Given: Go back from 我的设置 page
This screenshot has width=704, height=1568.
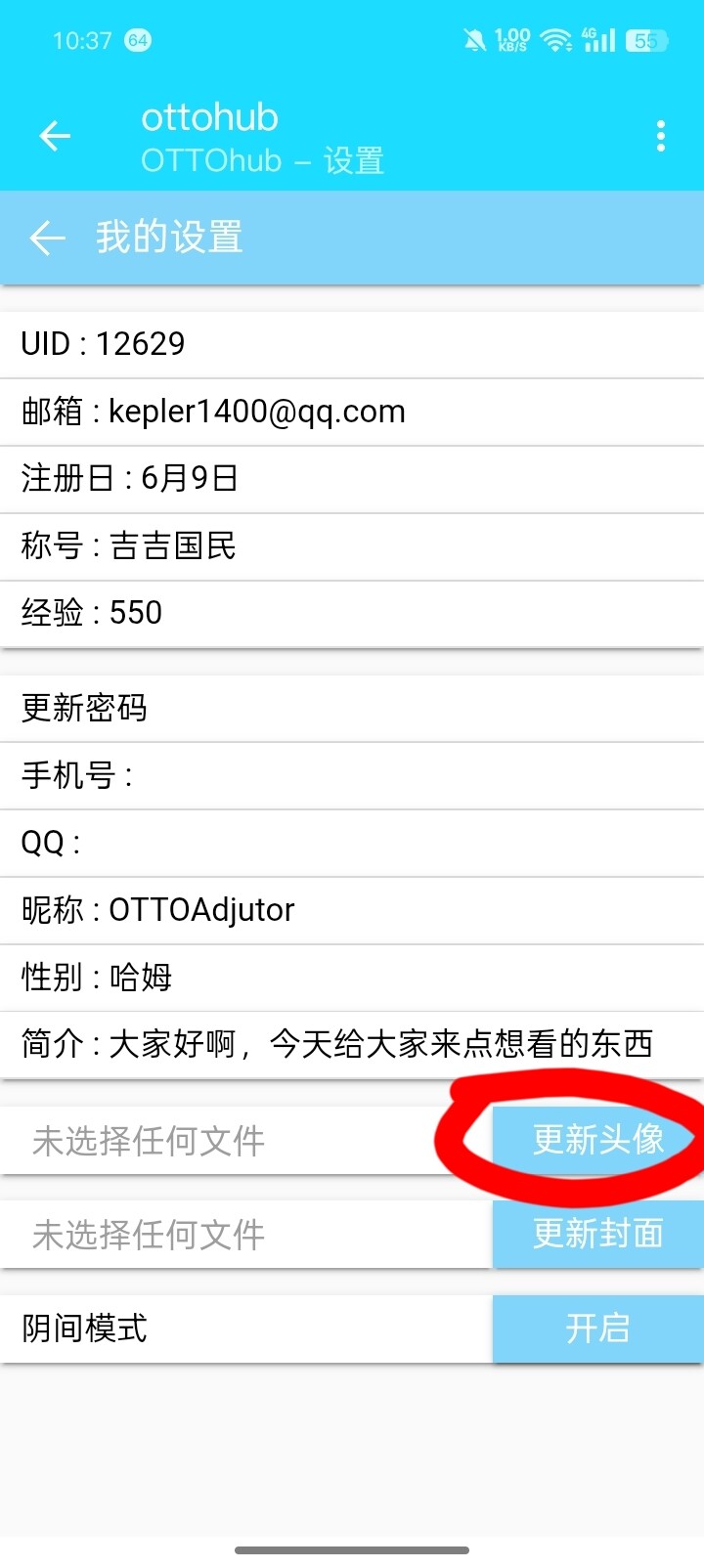Looking at the screenshot, I should pos(47,238).
